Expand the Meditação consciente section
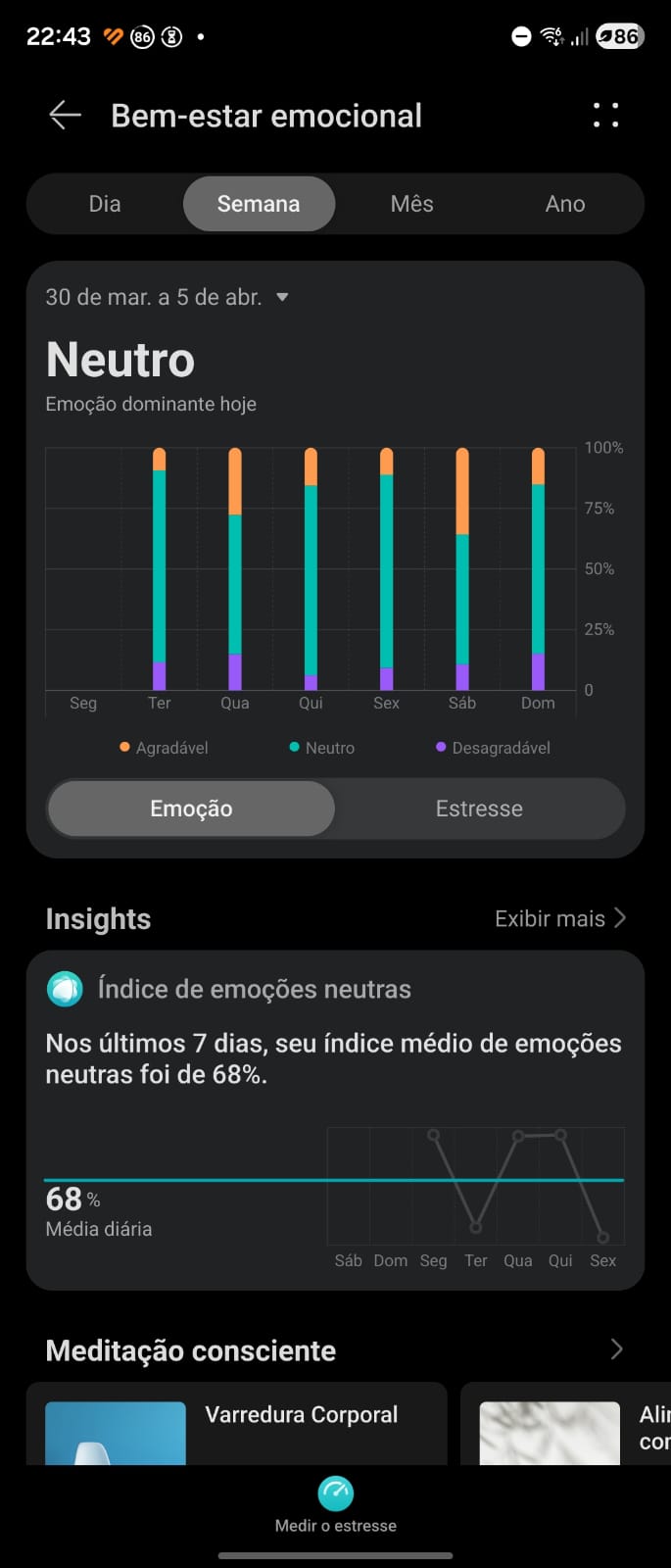The height and width of the screenshot is (1568, 671). point(616,1349)
